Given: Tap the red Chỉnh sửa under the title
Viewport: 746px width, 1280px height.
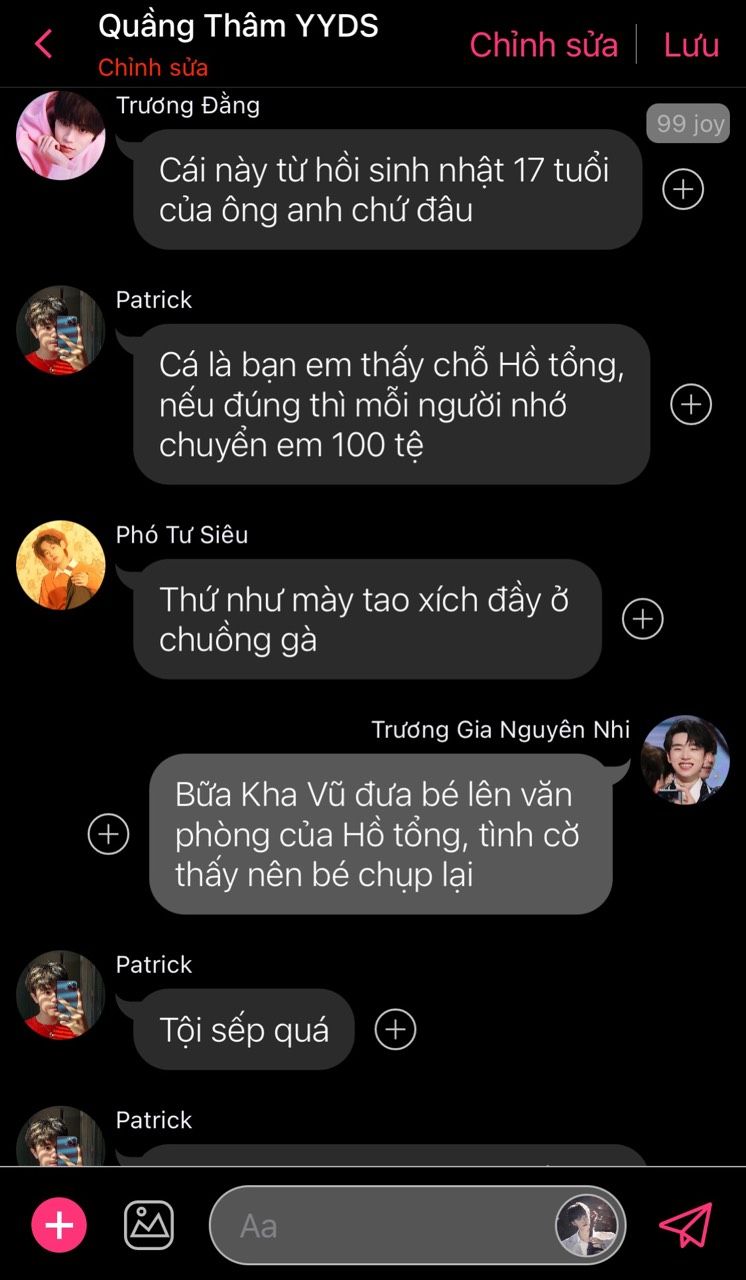Looking at the screenshot, I should (153, 68).
